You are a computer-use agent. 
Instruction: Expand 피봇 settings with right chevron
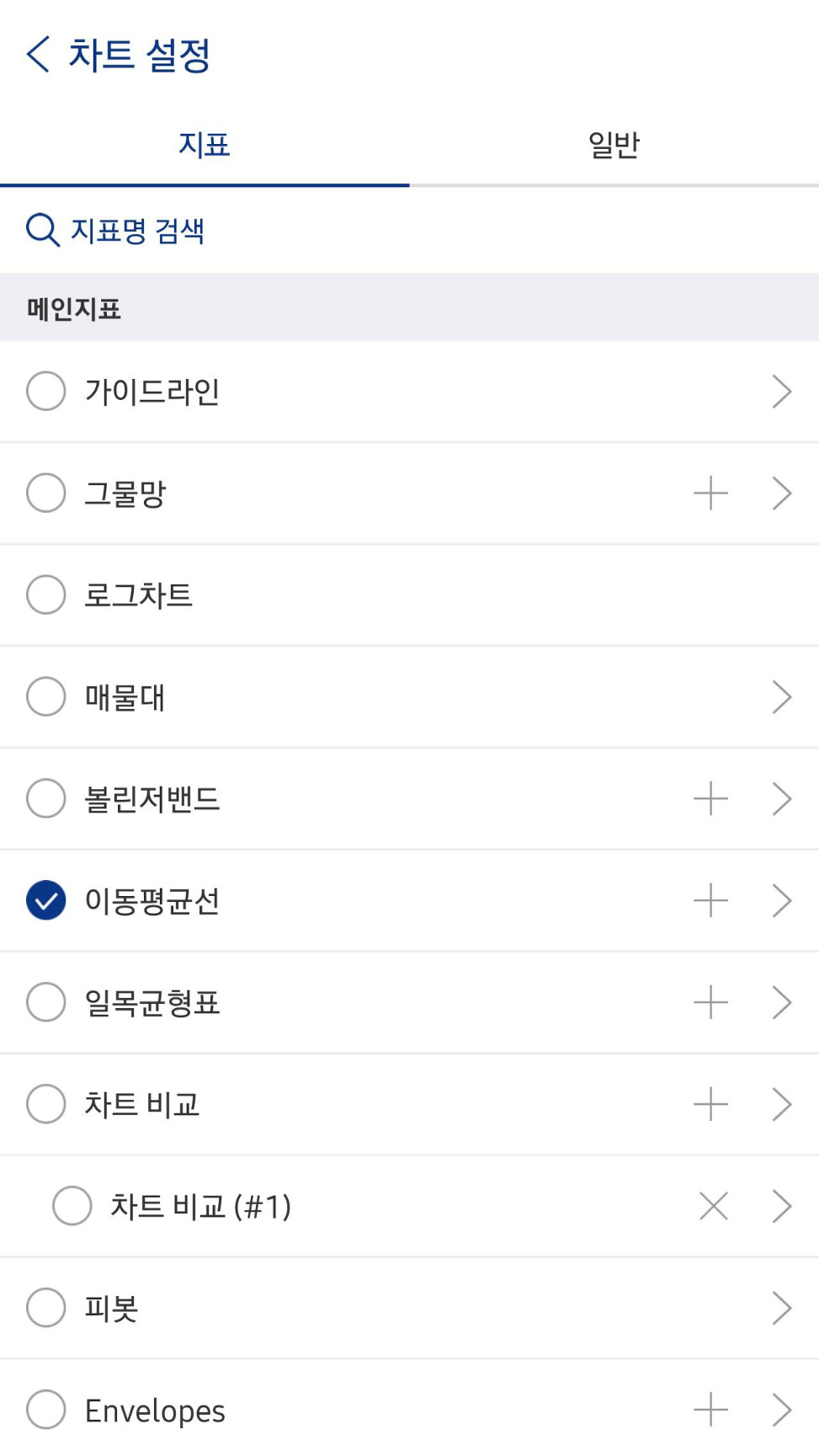click(x=781, y=1307)
